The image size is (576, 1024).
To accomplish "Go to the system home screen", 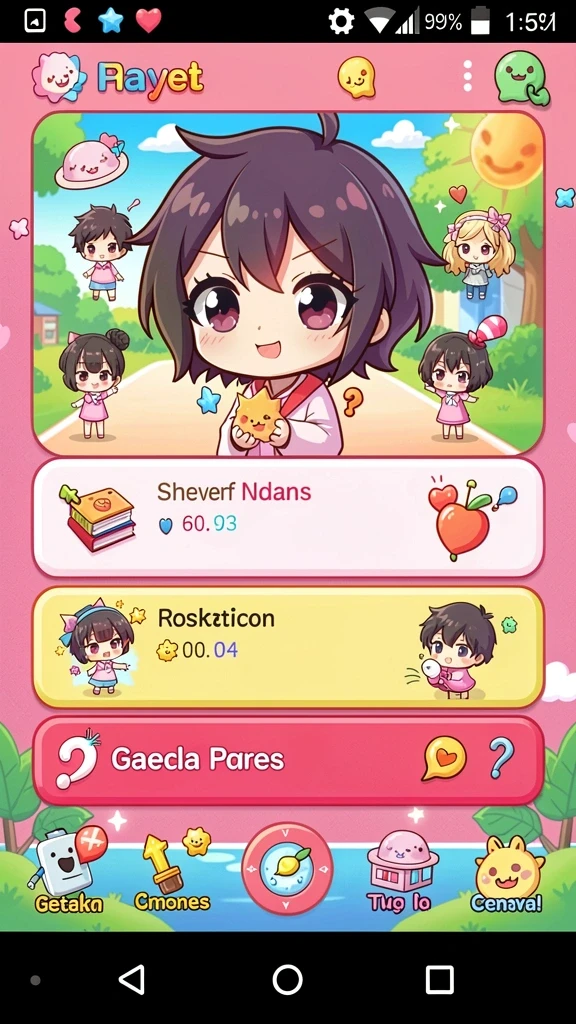I will [287, 980].
